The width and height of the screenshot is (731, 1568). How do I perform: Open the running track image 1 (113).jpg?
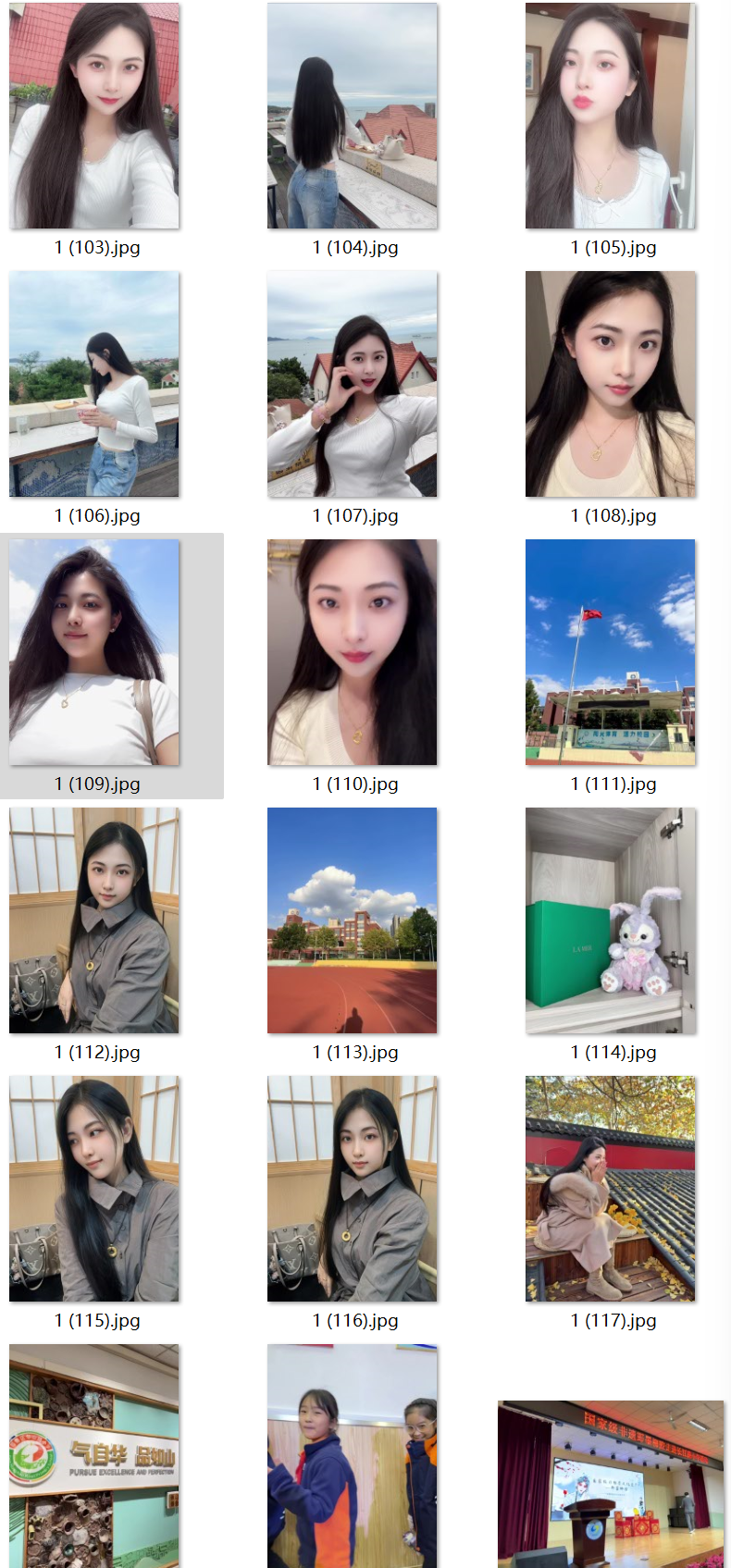pos(352,920)
